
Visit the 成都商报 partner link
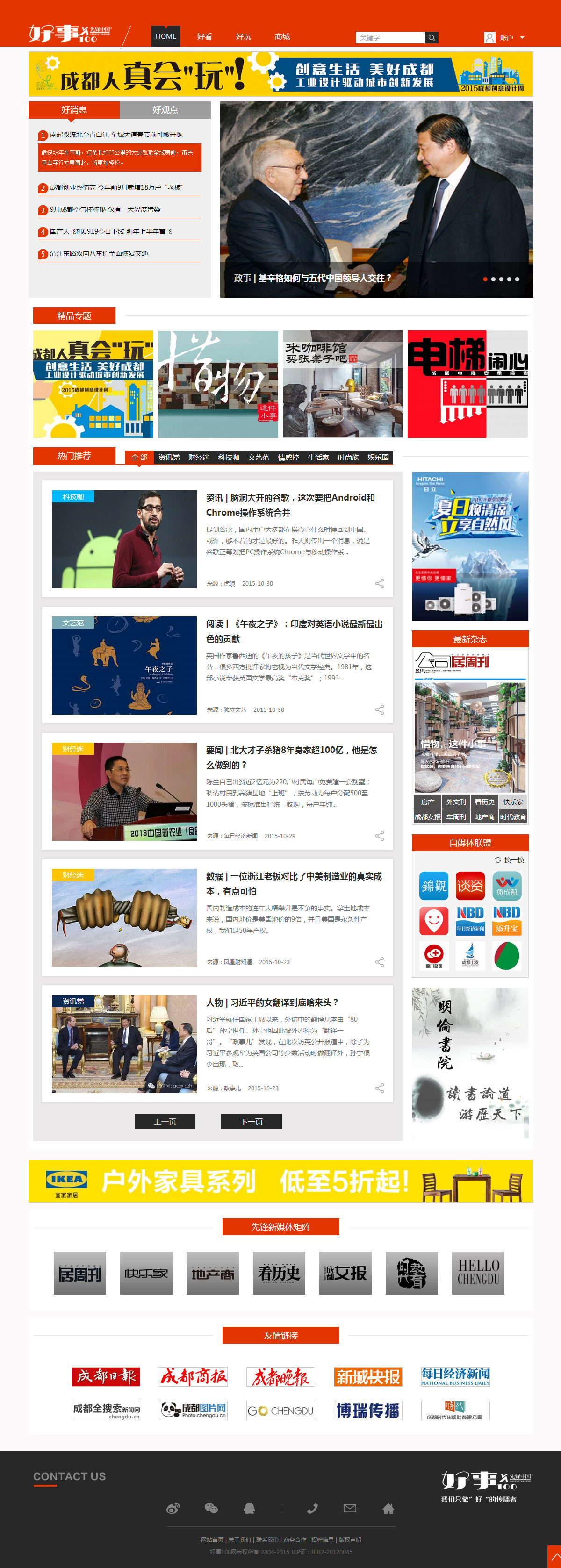point(193,1376)
